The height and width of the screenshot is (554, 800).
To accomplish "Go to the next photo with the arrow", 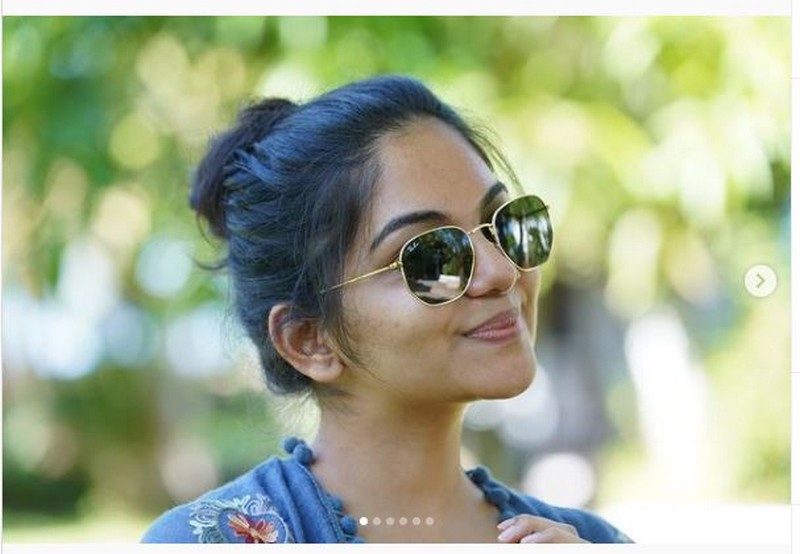I will (760, 281).
